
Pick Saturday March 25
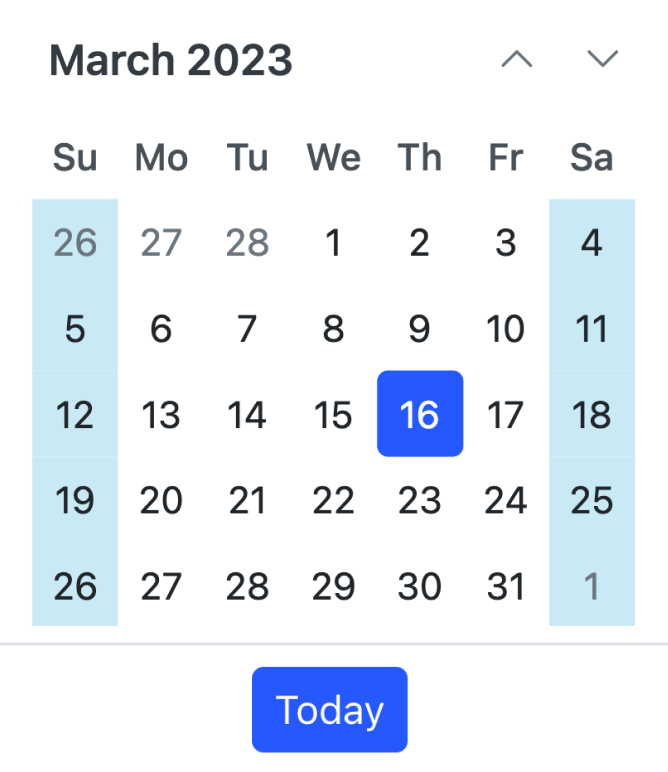pos(591,500)
